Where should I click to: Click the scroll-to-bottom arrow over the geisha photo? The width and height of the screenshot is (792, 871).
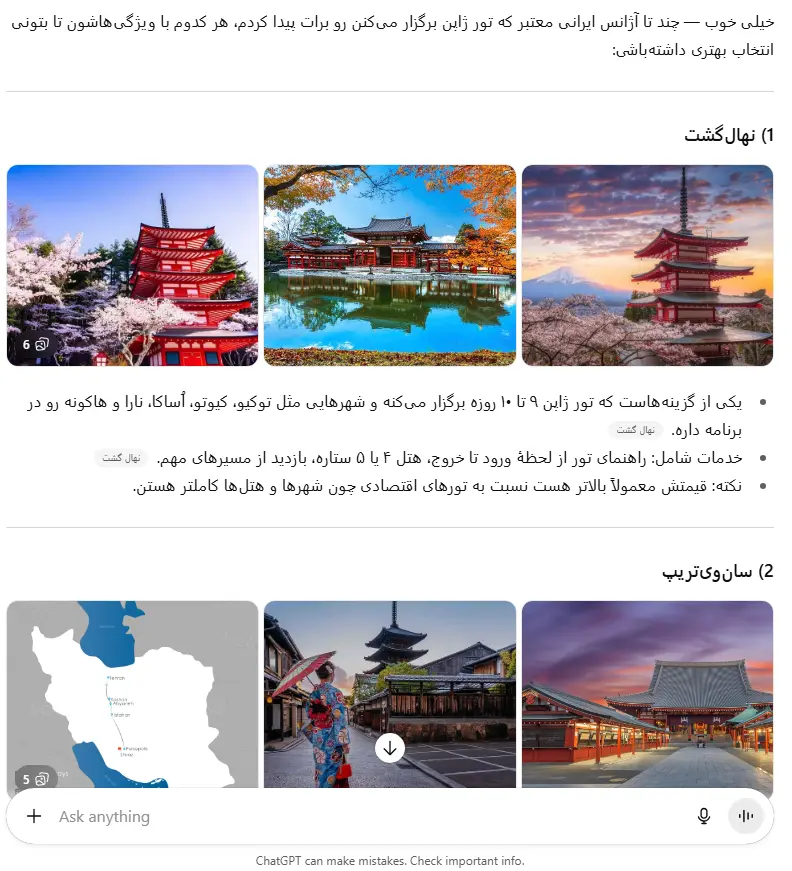(x=390, y=746)
